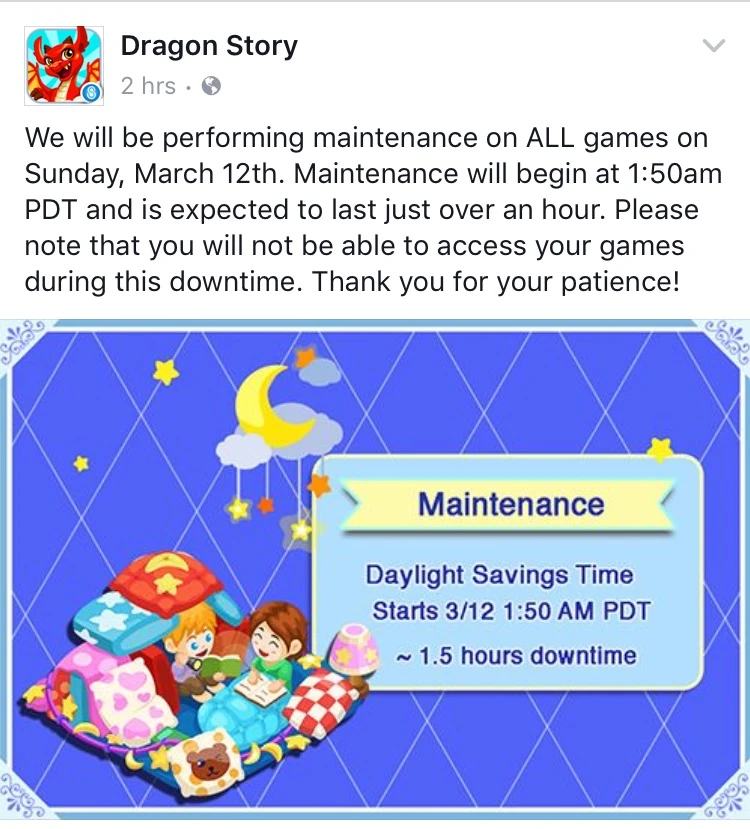Open the post options chevron menu

713,46
